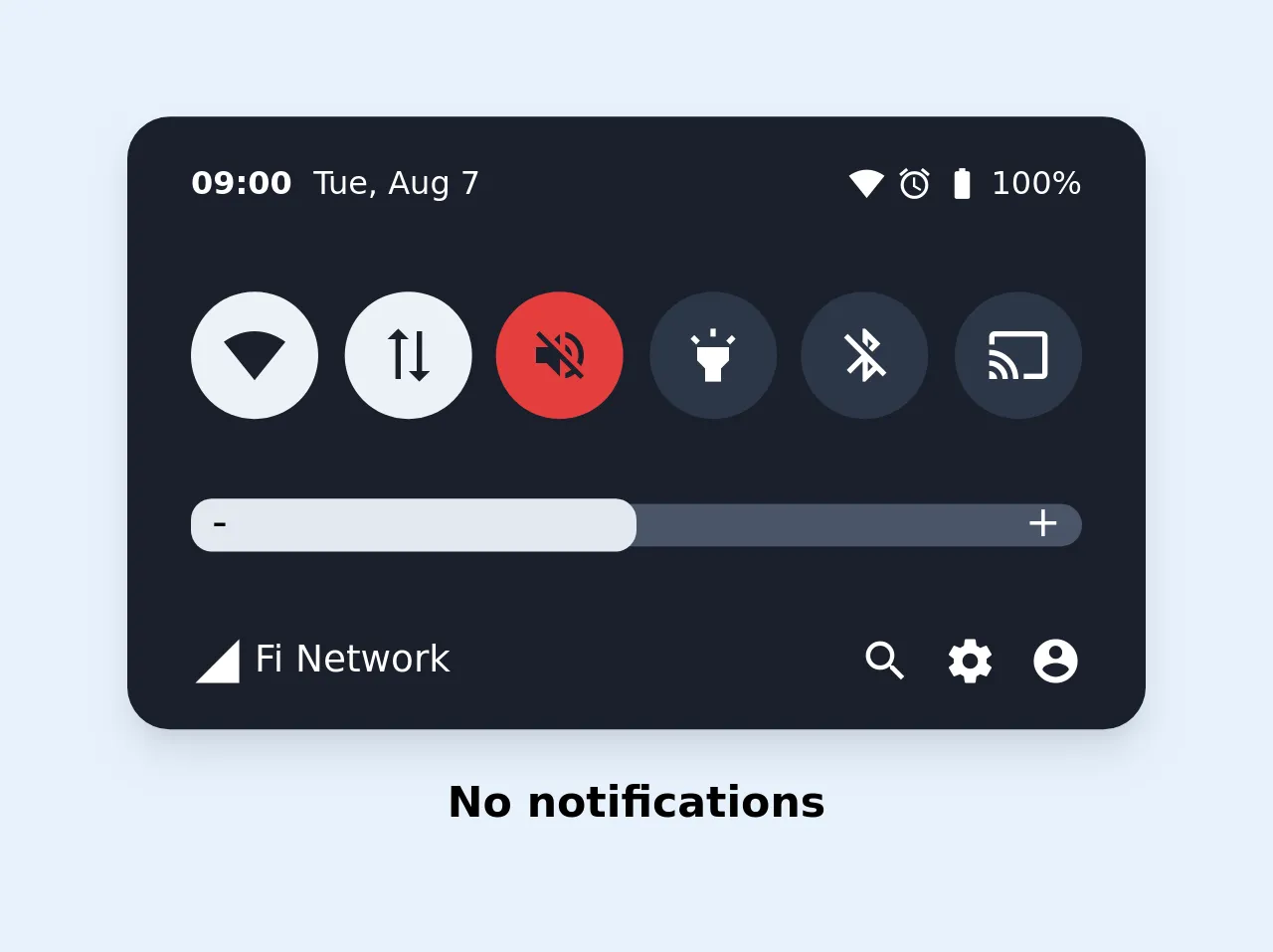This screenshot has width=1273, height=952.
Task: Open the search icon
Action: pyautogui.click(x=884, y=660)
